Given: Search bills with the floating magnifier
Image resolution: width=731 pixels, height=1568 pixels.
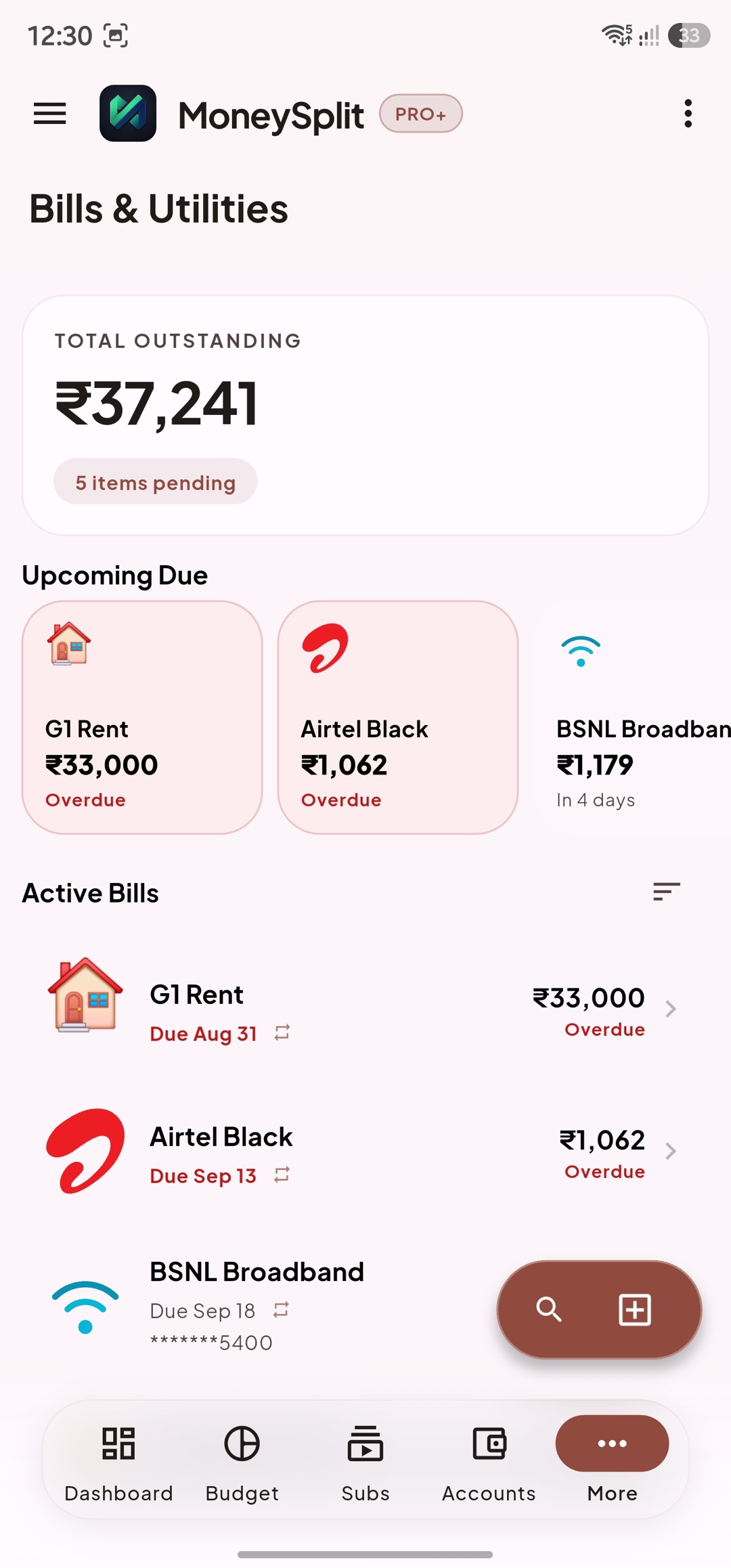Looking at the screenshot, I should tap(549, 1309).
